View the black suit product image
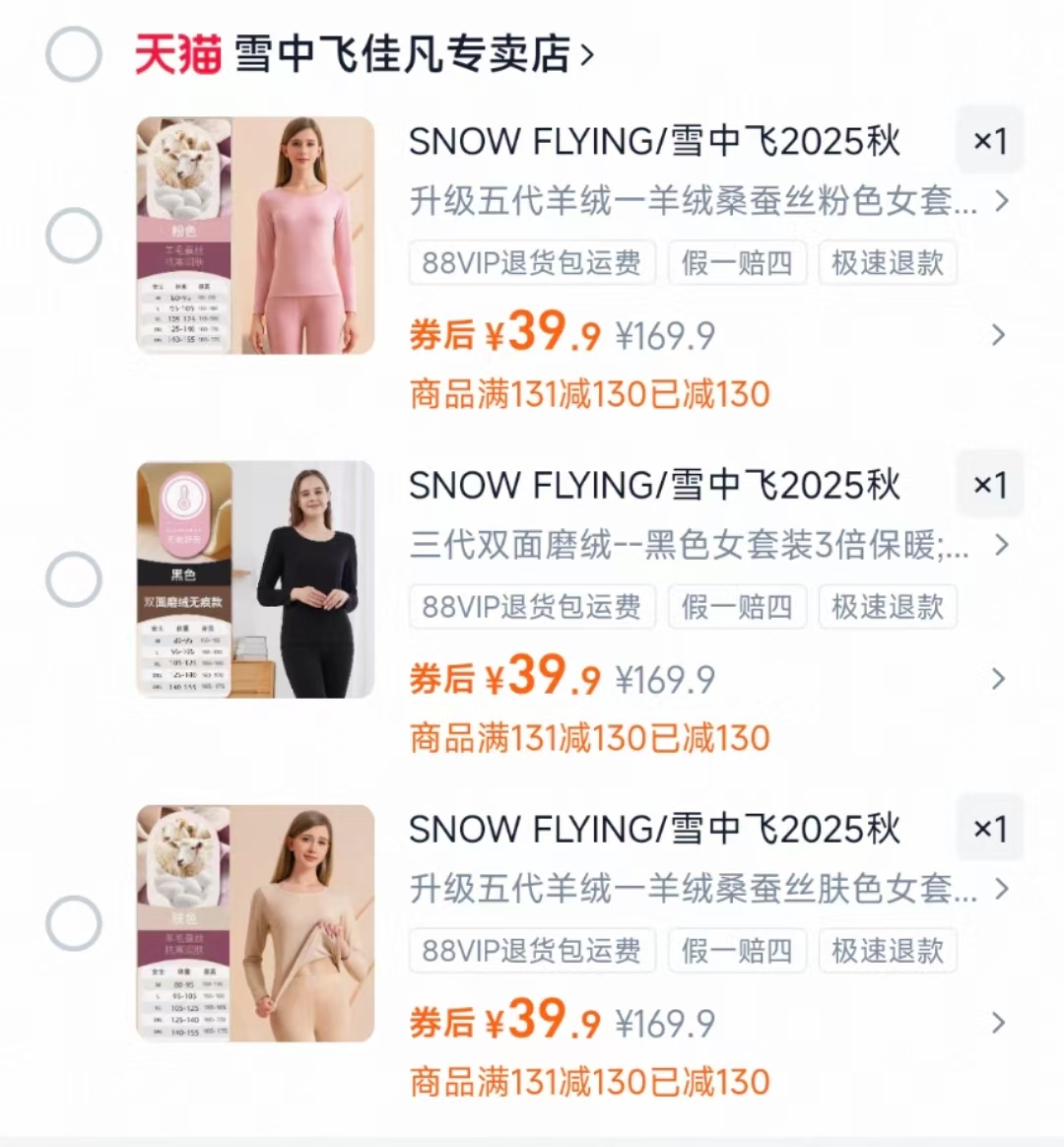 pyautogui.click(x=256, y=579)
